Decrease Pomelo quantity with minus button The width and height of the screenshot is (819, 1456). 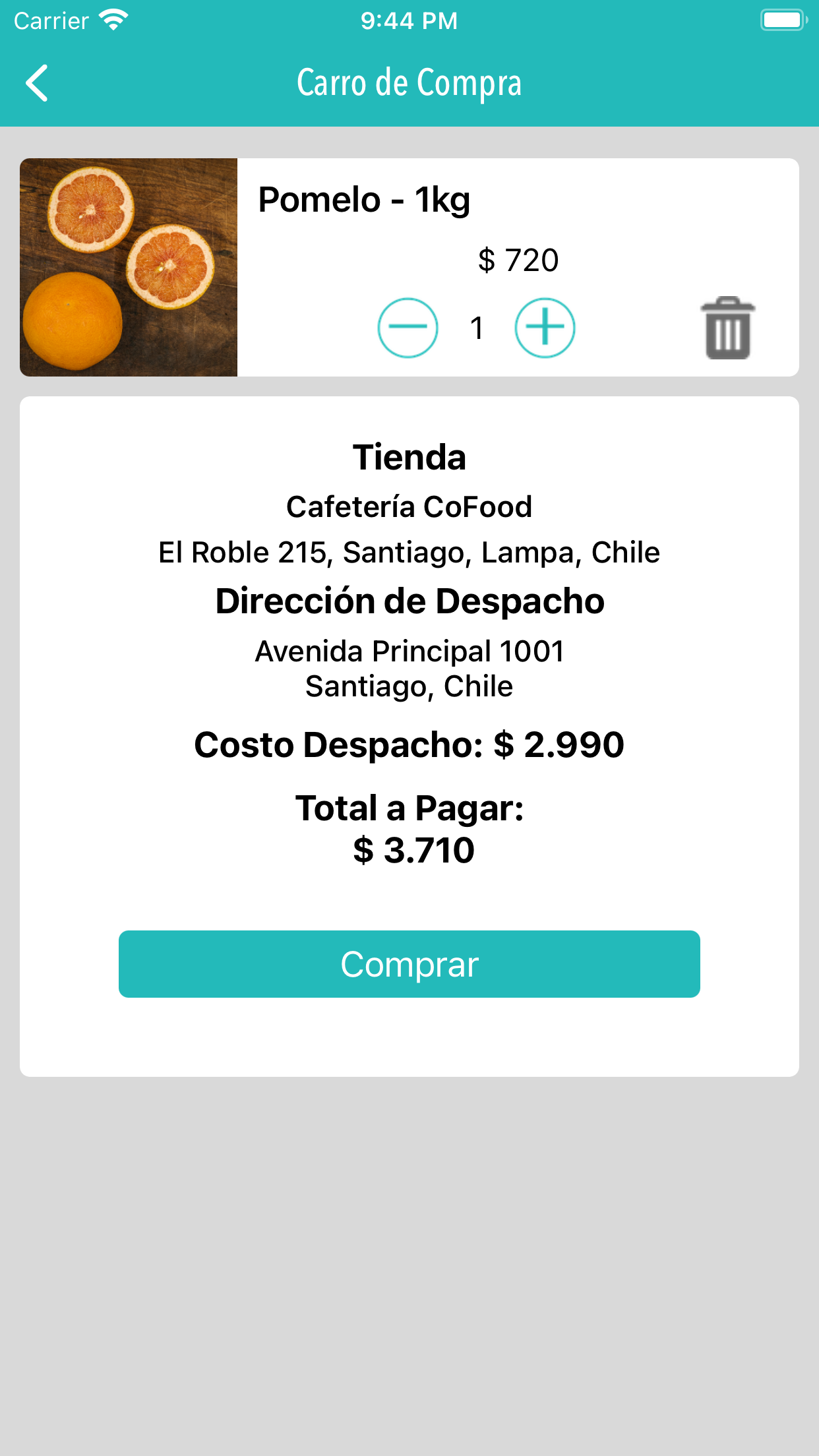point(408,328)
